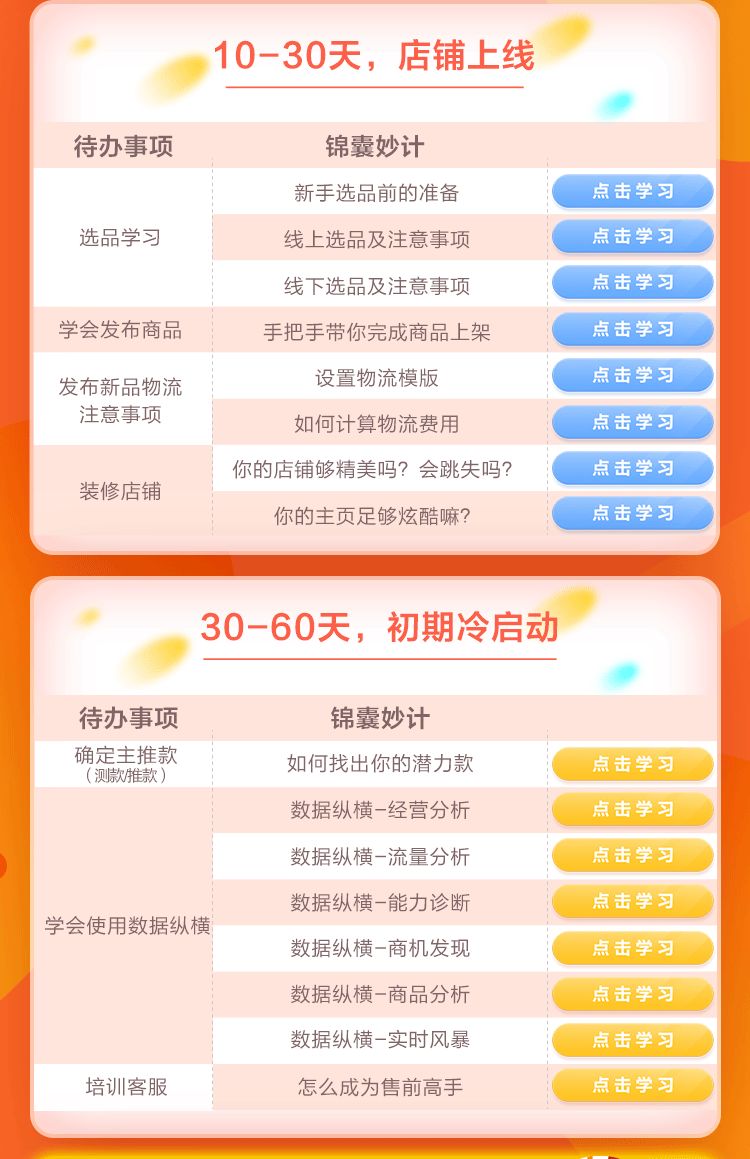Tap 点击学习 for 怎么成为售前高手

click(x=632, y=1085)
